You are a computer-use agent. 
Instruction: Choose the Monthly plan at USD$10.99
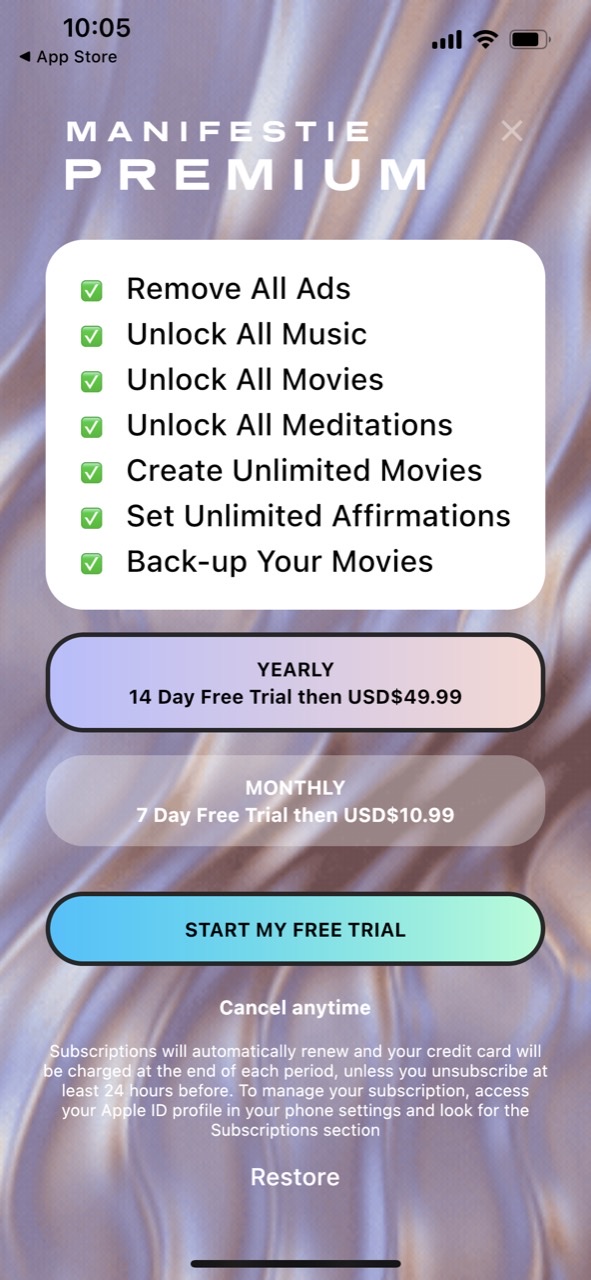[295, 801]
